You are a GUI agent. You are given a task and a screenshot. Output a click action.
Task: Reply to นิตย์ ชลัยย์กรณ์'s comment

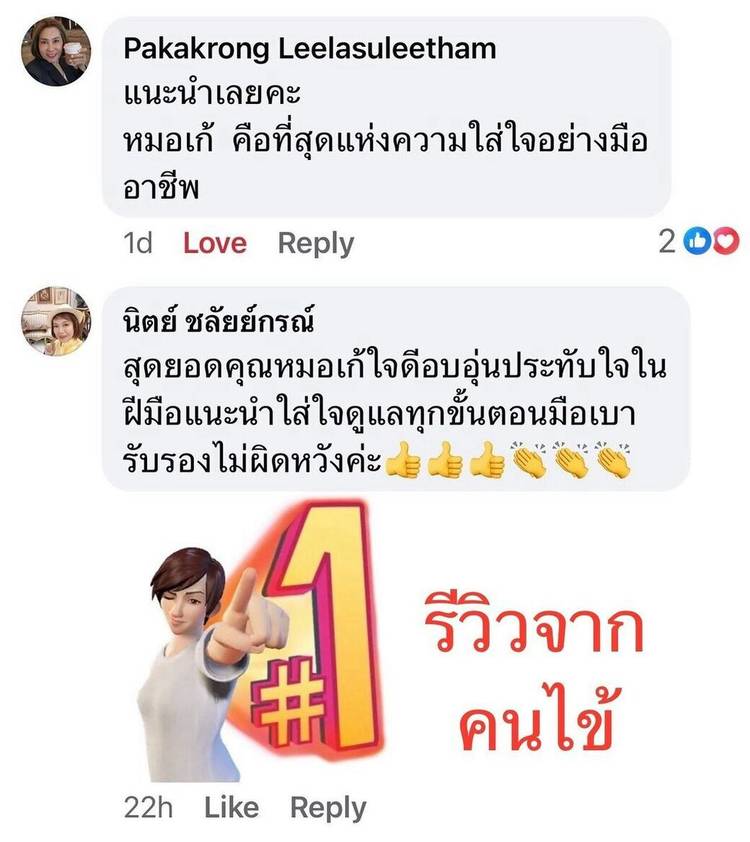click(x=327, y=807)
